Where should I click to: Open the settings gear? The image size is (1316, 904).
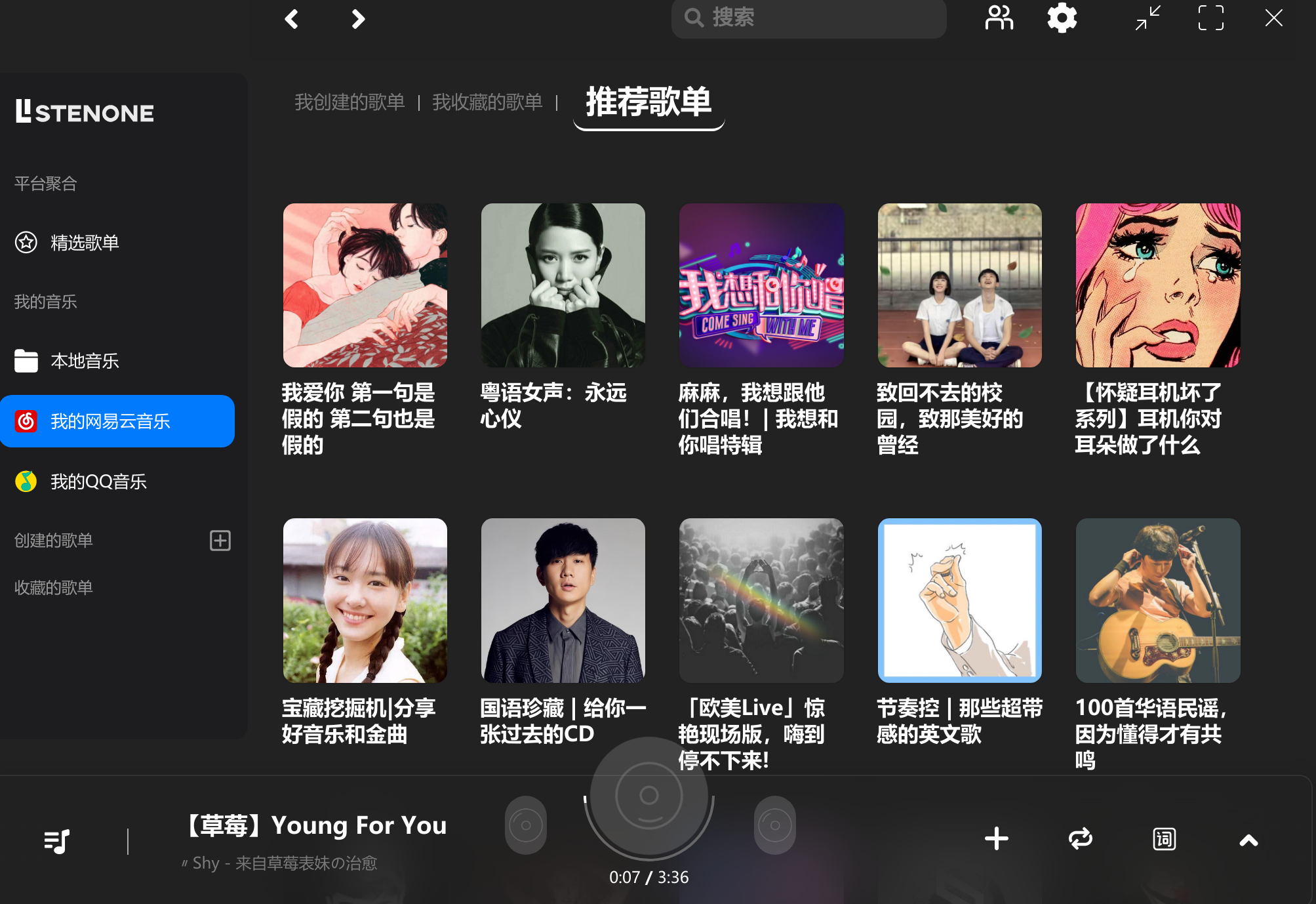coord(1062,18)
